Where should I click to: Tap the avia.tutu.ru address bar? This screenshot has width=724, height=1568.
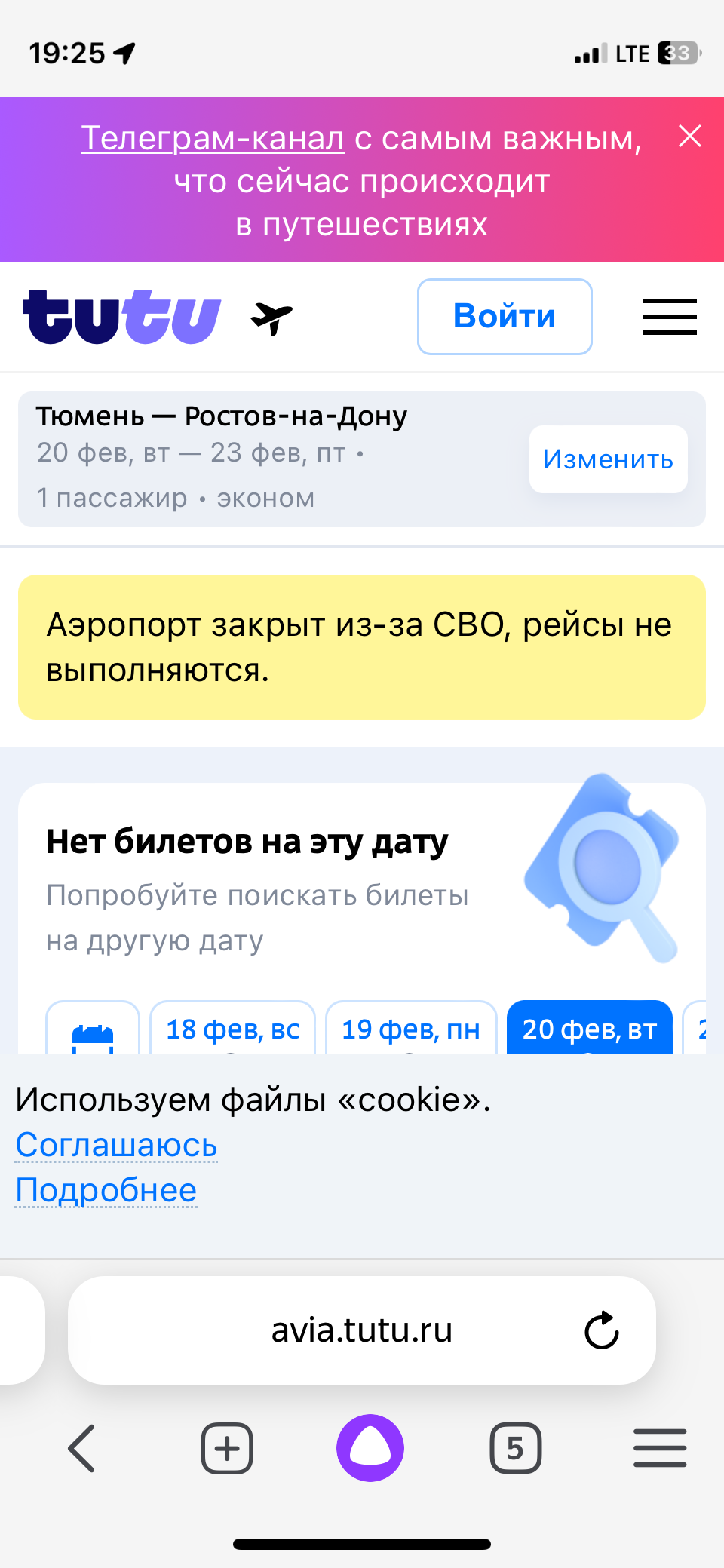pos(361,1330)
